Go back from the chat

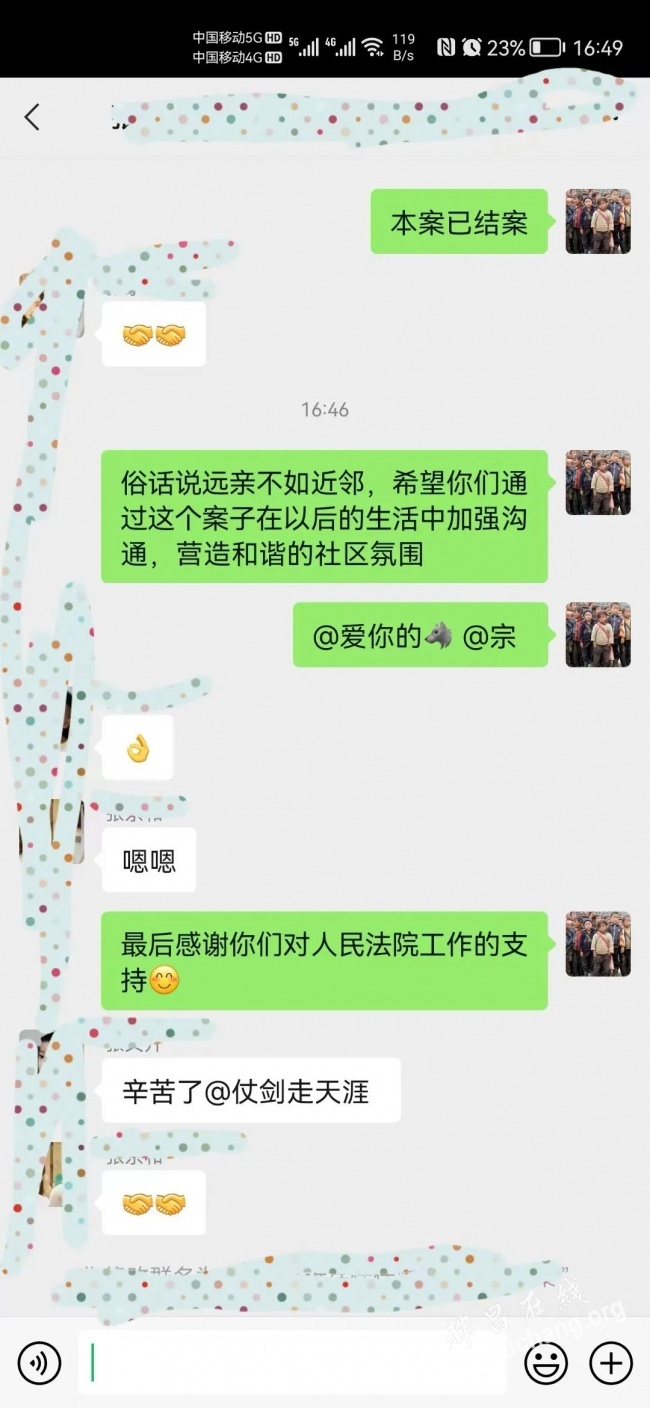coord(32,117)
